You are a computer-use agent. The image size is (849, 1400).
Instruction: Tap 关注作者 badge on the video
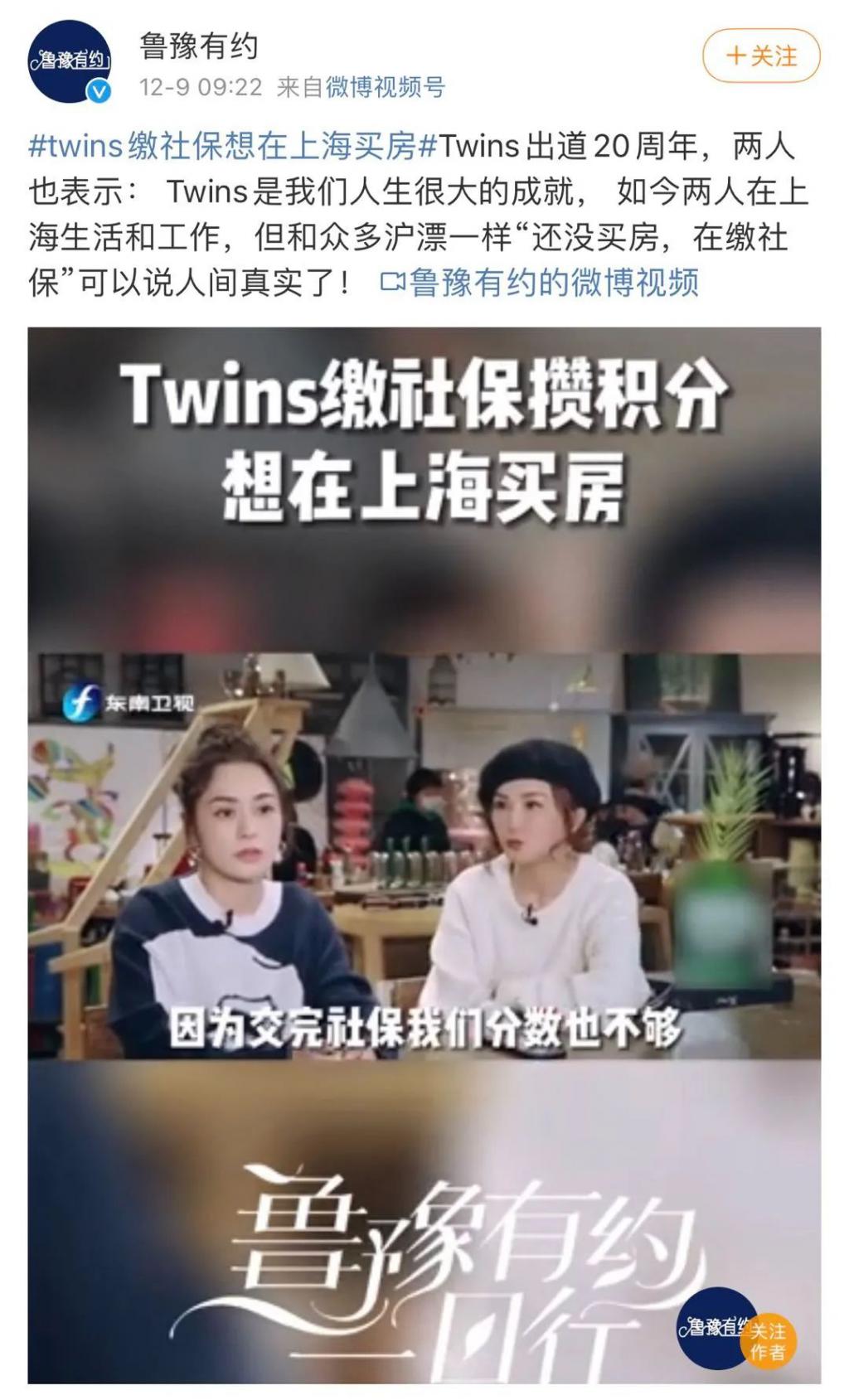tap(767, 1341)
